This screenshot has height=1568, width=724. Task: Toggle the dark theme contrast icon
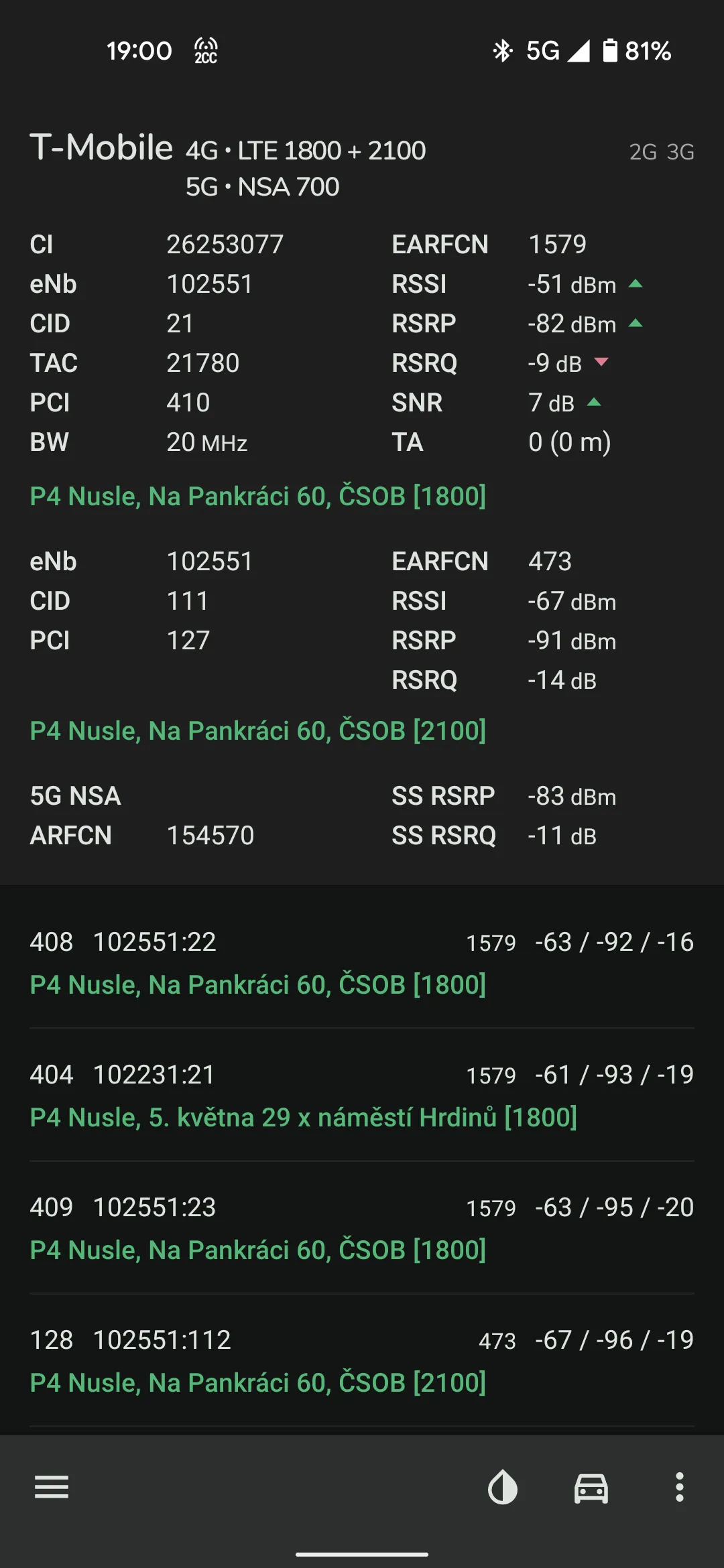pyautogui.click(x=502, y=1487)
